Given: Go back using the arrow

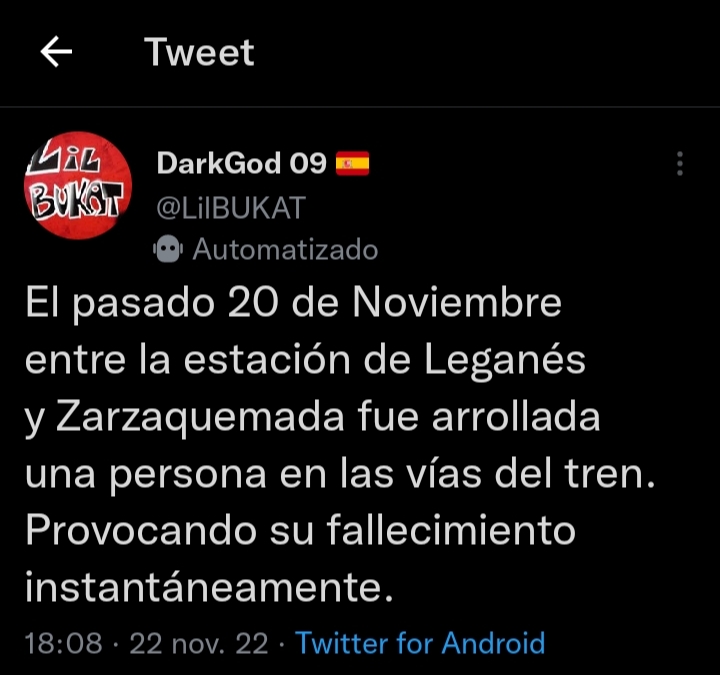Looking at the screenshot, I should tap(56, 53).
